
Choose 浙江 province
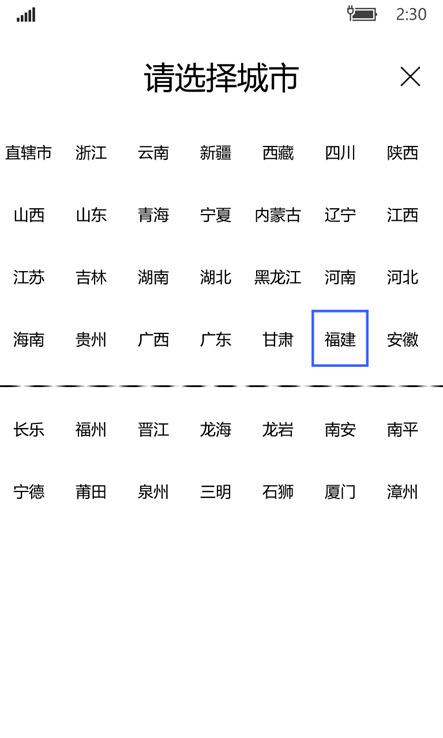pos(91,152)
